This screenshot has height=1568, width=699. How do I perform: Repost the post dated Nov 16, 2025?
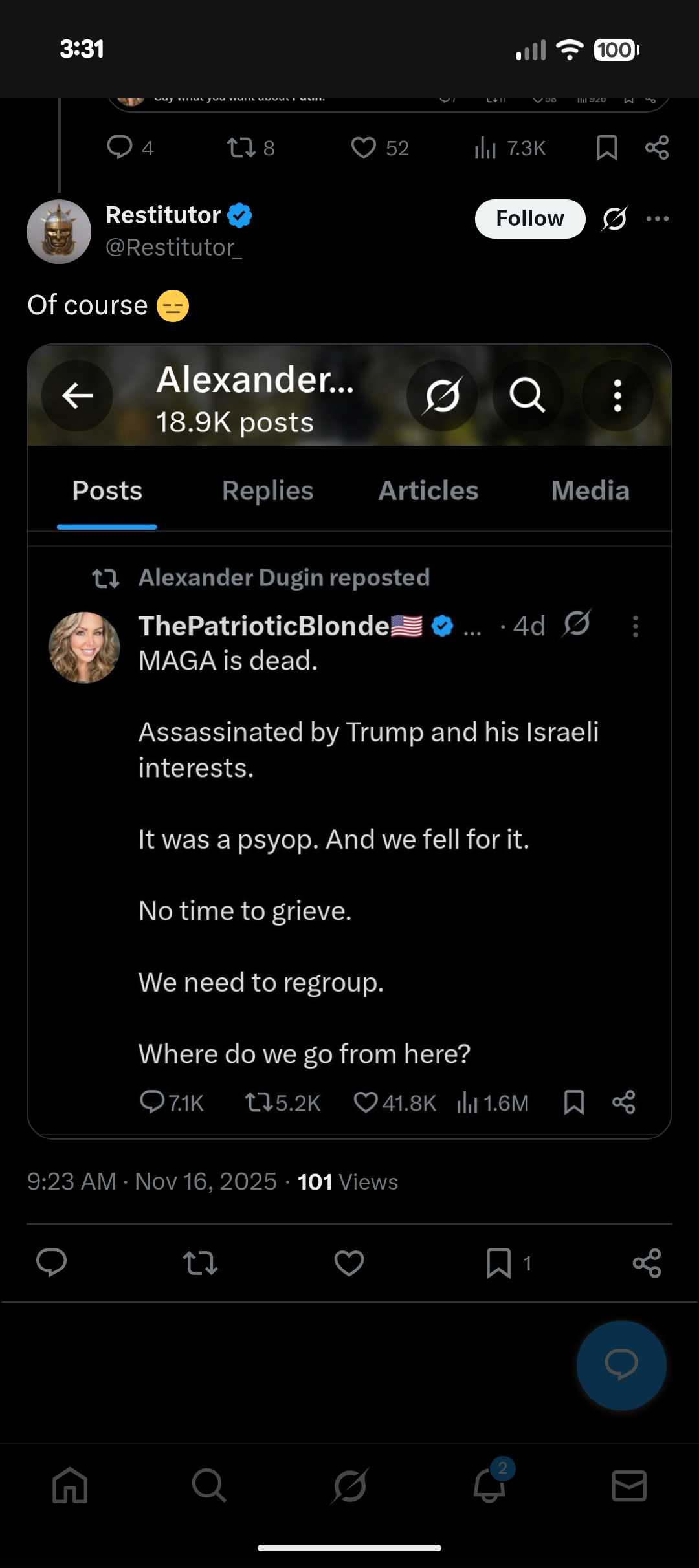click(200, 1263)
